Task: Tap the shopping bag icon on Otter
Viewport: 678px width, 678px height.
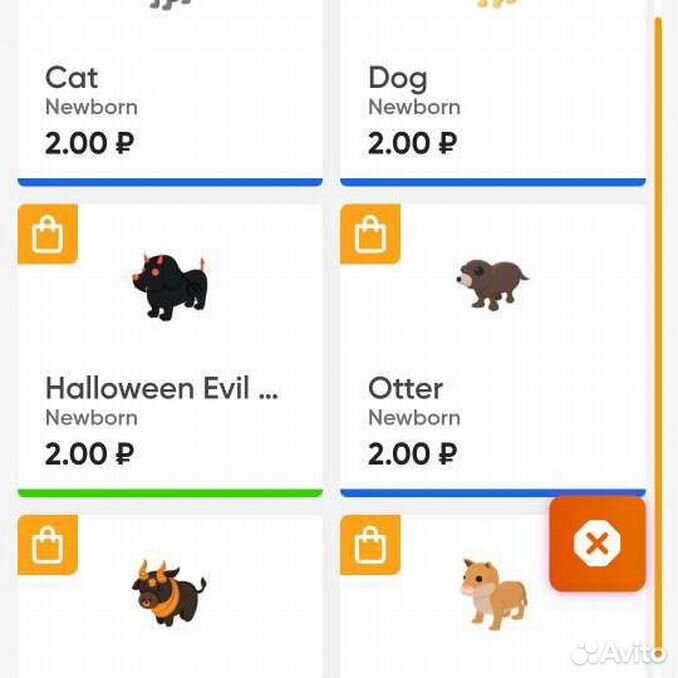Action: tap(370, 235)
